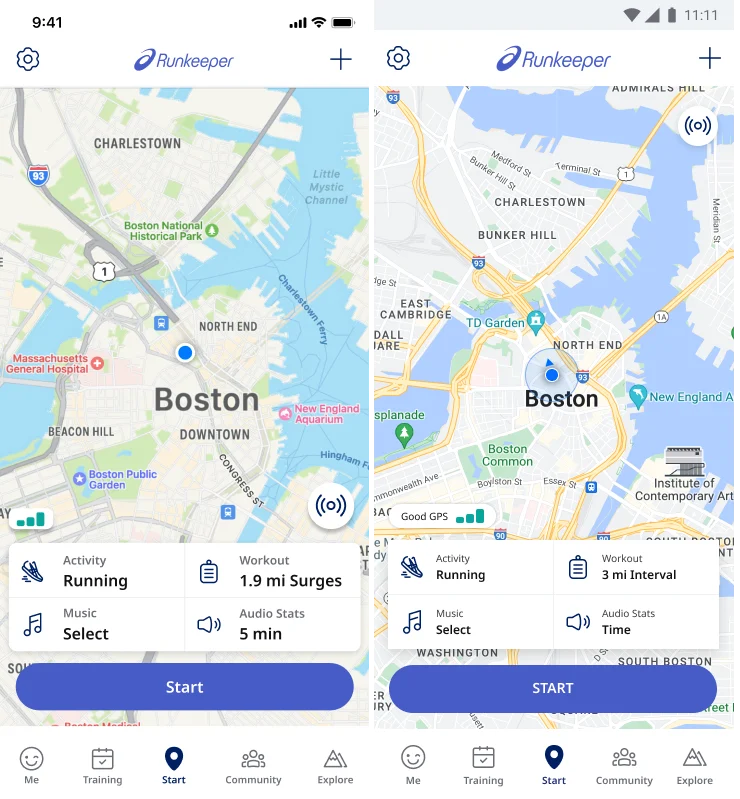Open settings gear on the Android screen
Viewport: 740px width, 799px height.
click(398, 58)
